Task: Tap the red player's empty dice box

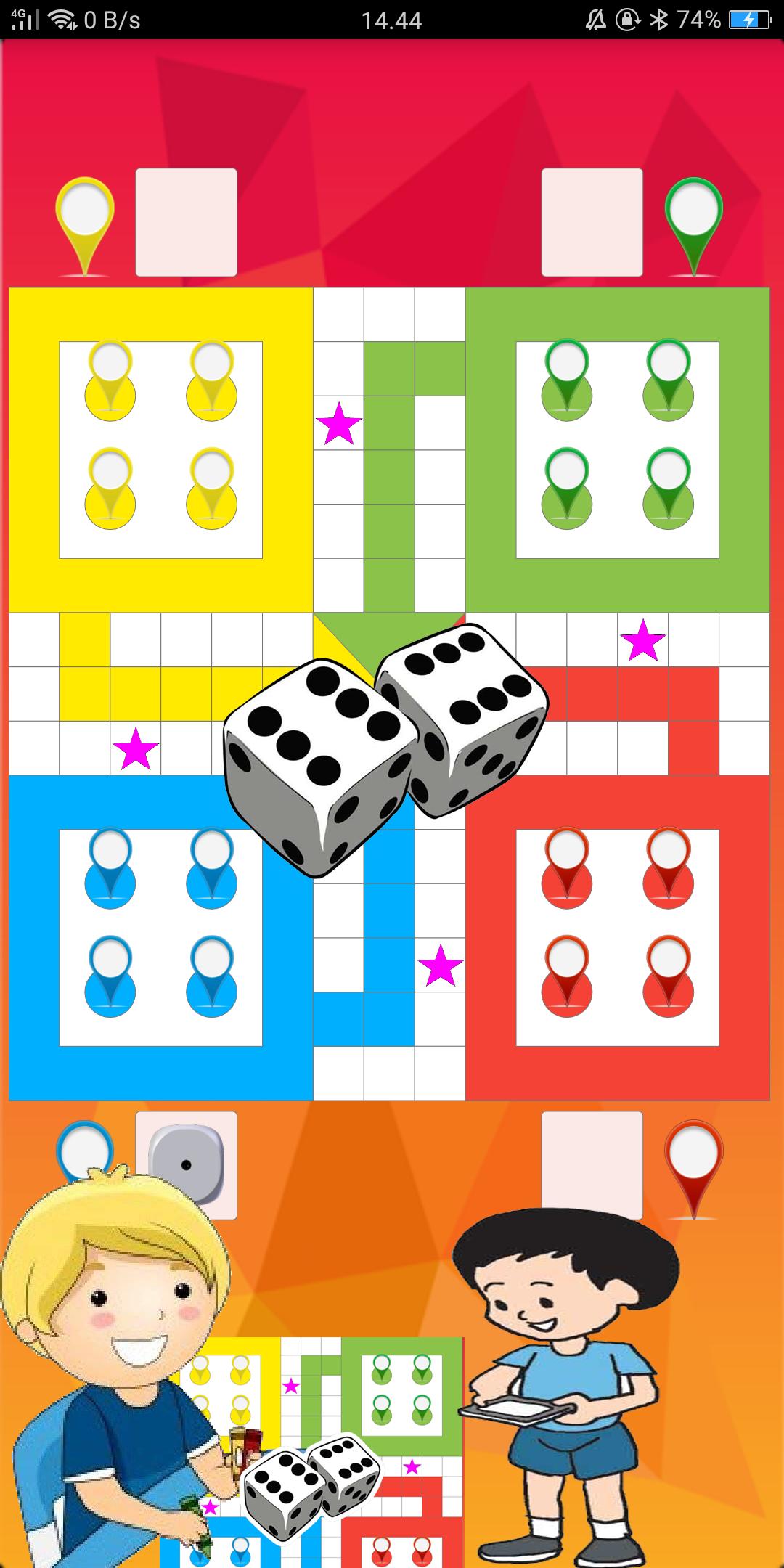Action: point(592,1164)
